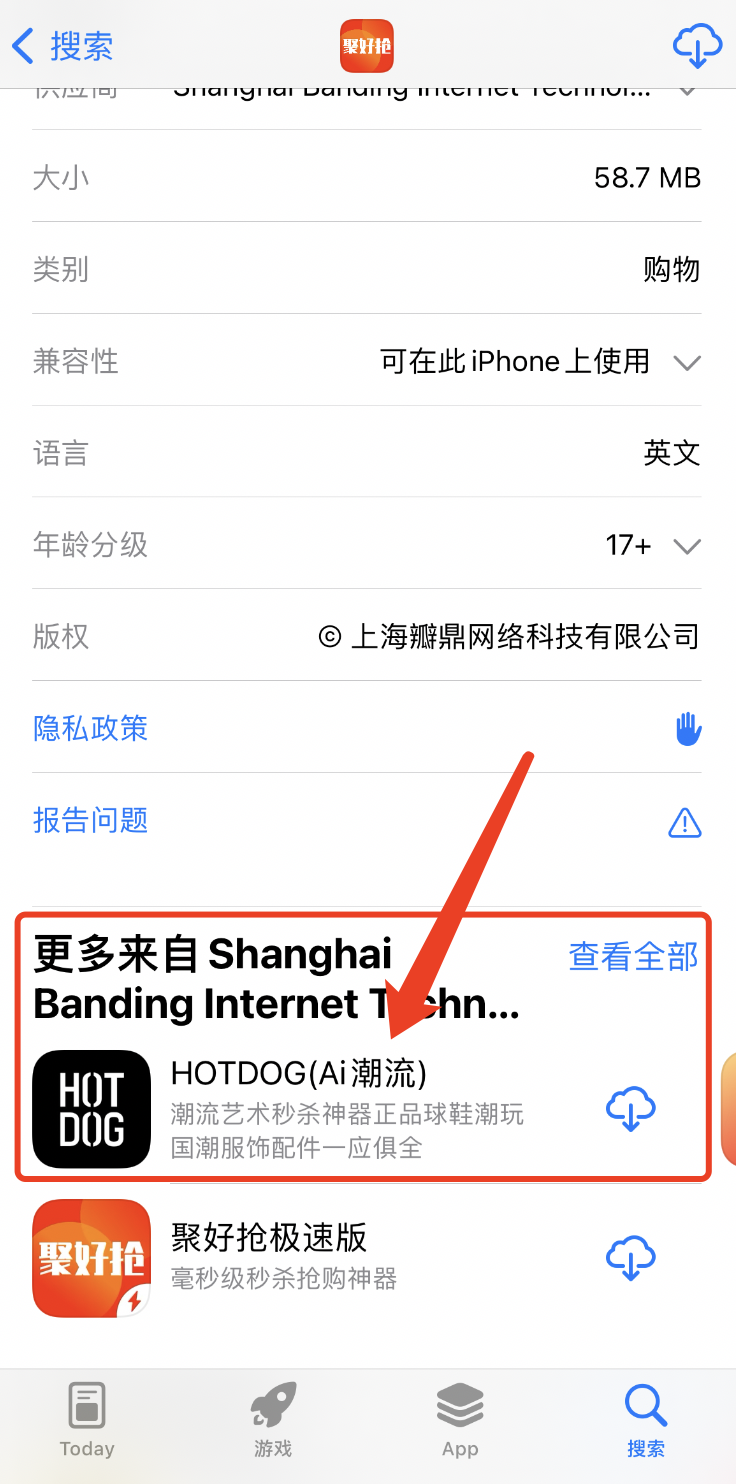
Task: Switch to the App tab
Action: (x=460, y=1422)
